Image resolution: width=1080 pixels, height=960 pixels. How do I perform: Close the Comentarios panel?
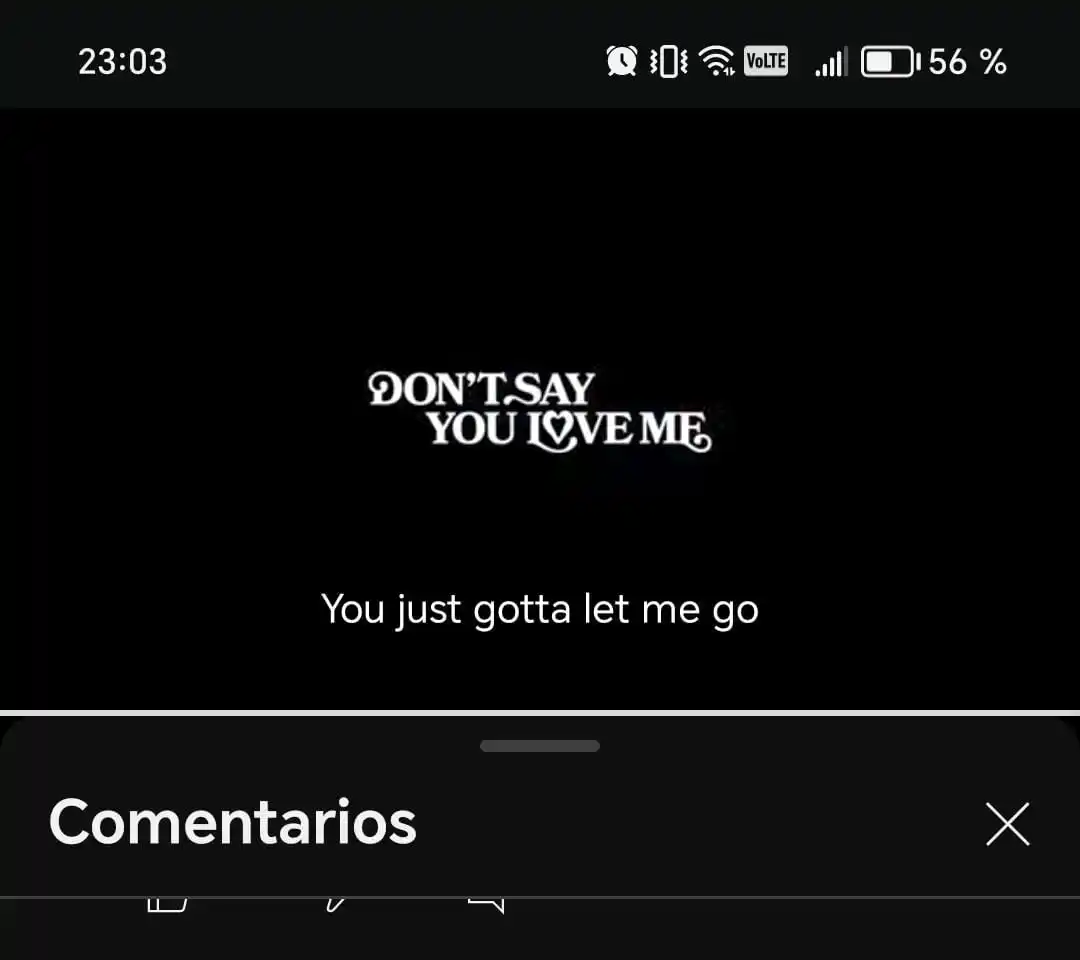1007,824
